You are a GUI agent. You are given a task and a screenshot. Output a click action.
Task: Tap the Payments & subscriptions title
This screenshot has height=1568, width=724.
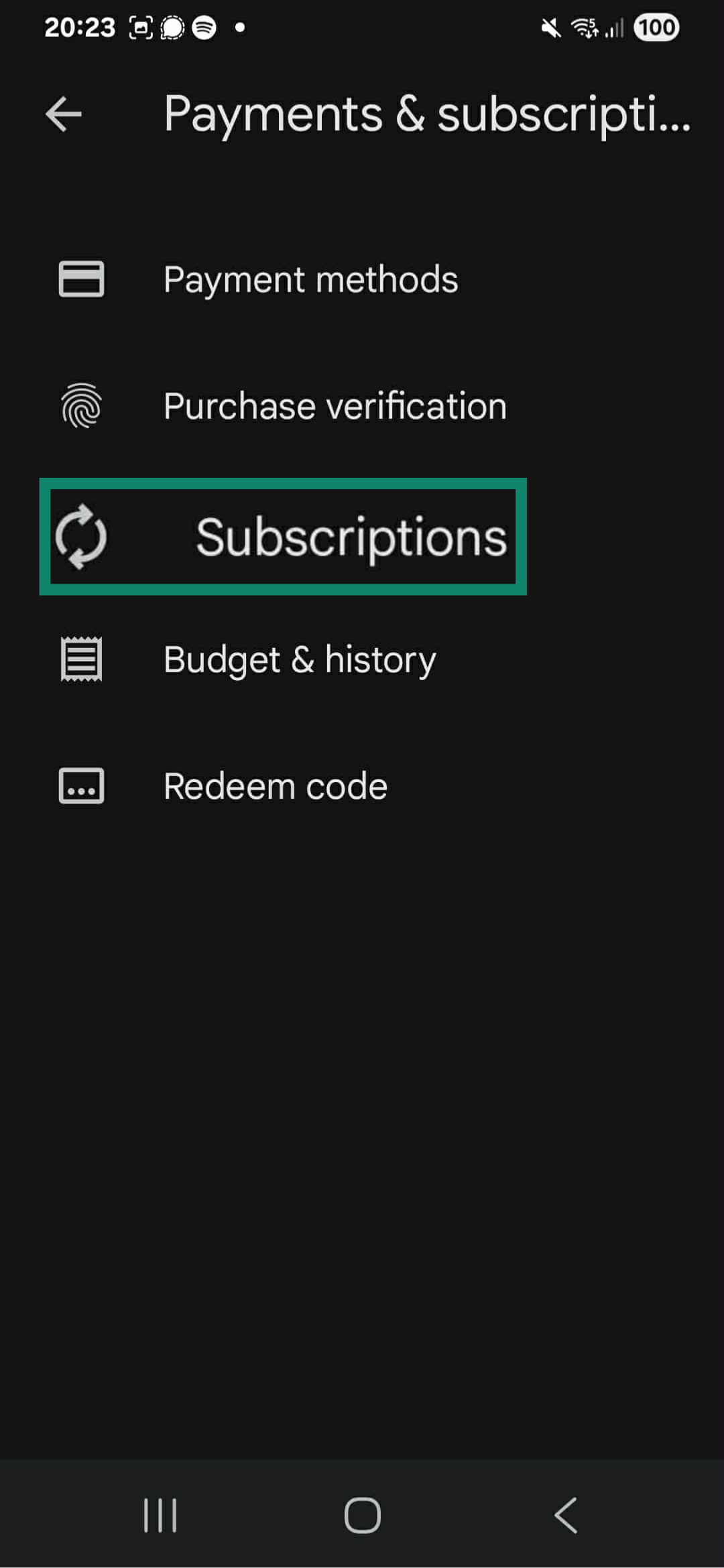point(426,113)
